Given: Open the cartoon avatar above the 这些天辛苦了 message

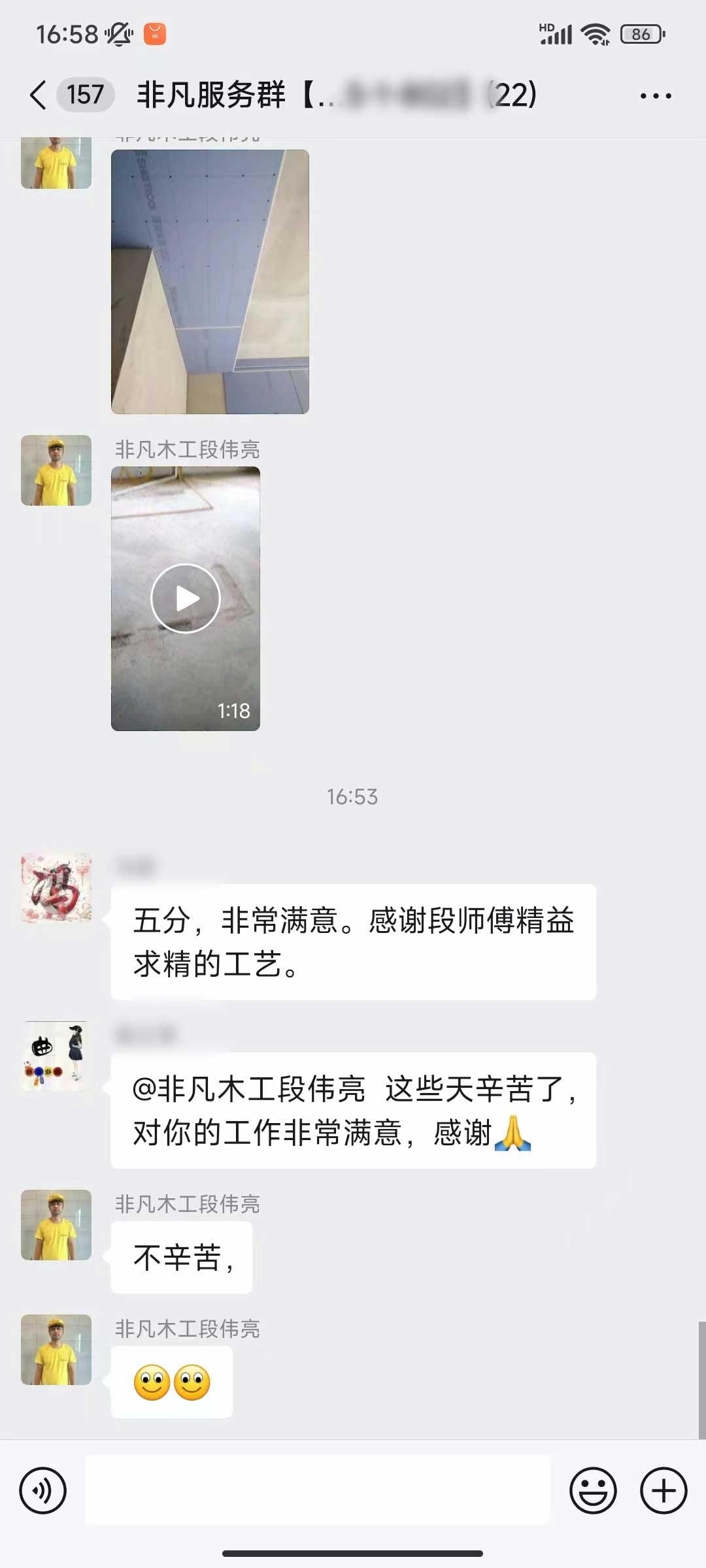Looking at the screenshot, I should tap(56, 1056).
